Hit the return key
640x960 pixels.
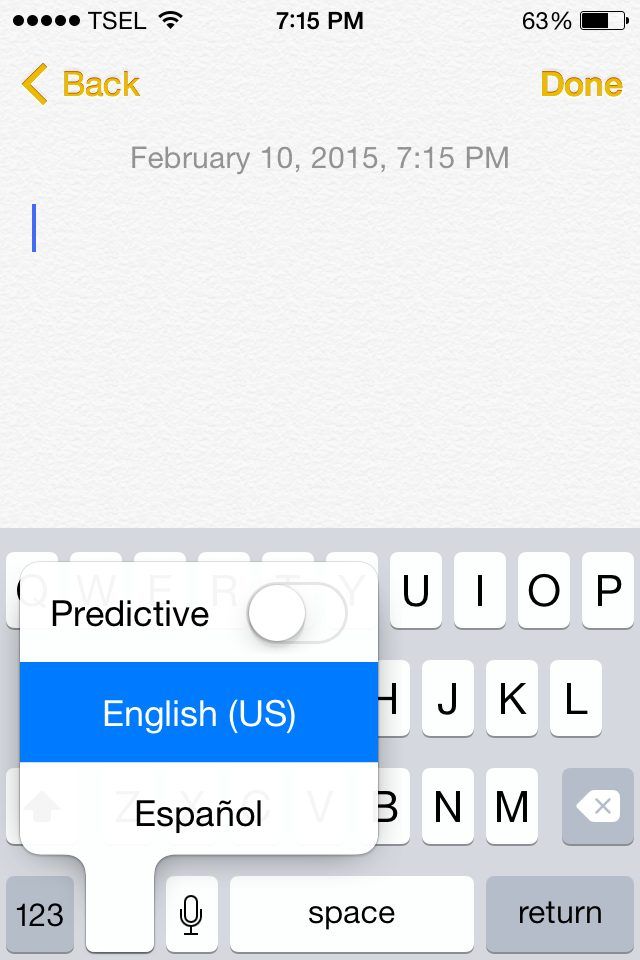[559, 914]
